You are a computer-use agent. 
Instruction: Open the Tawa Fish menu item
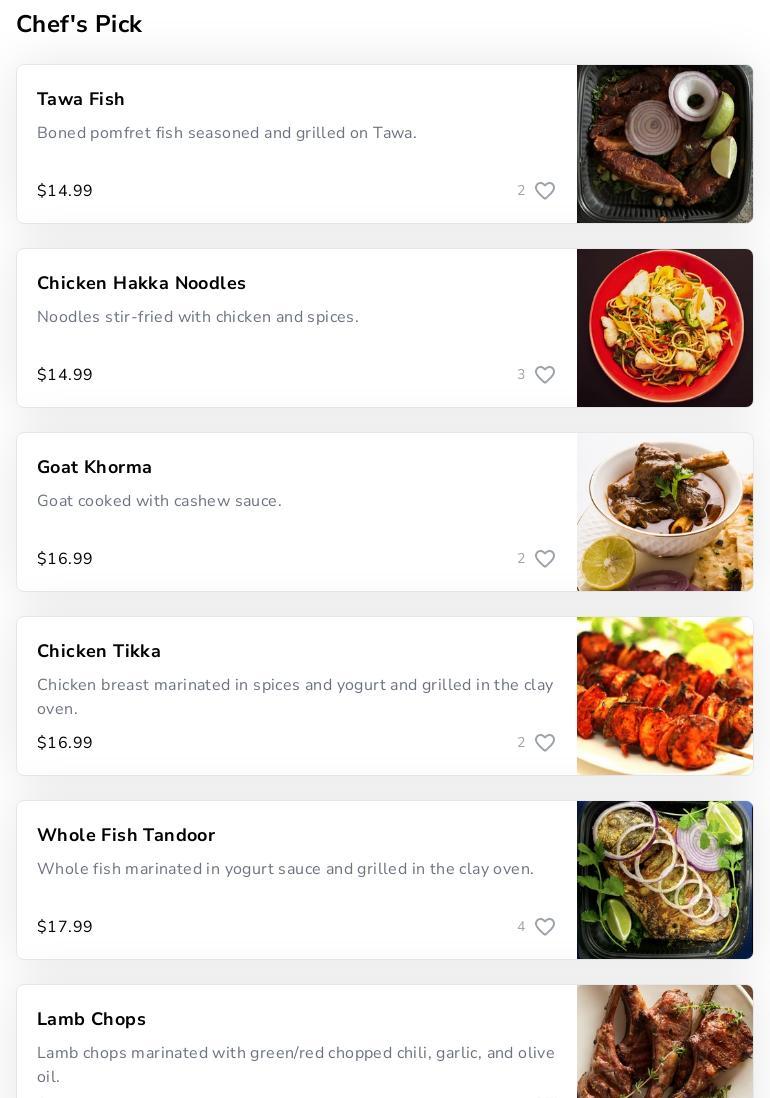click(81, 99)
